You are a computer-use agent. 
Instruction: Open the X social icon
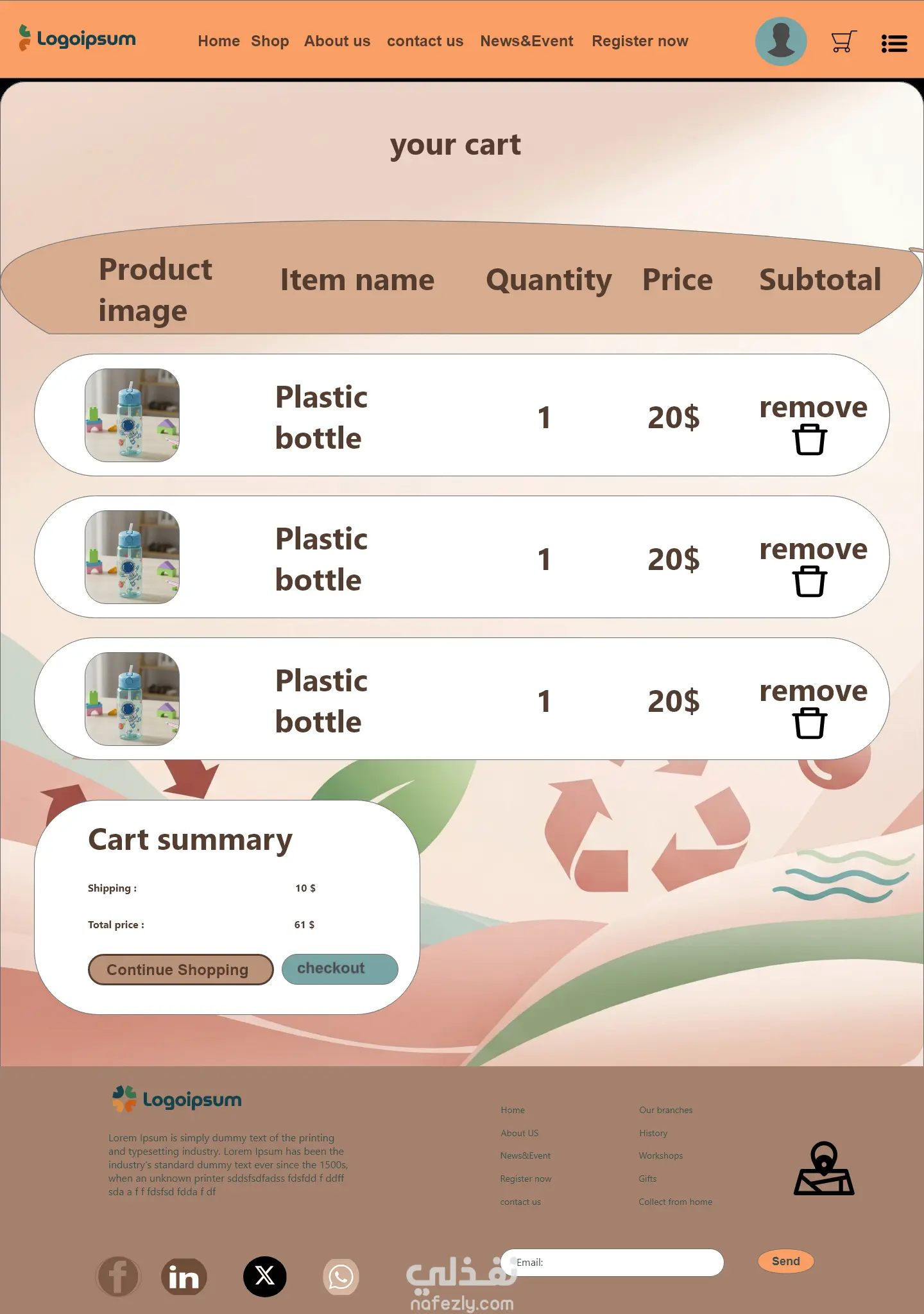tap(264, 1276)
